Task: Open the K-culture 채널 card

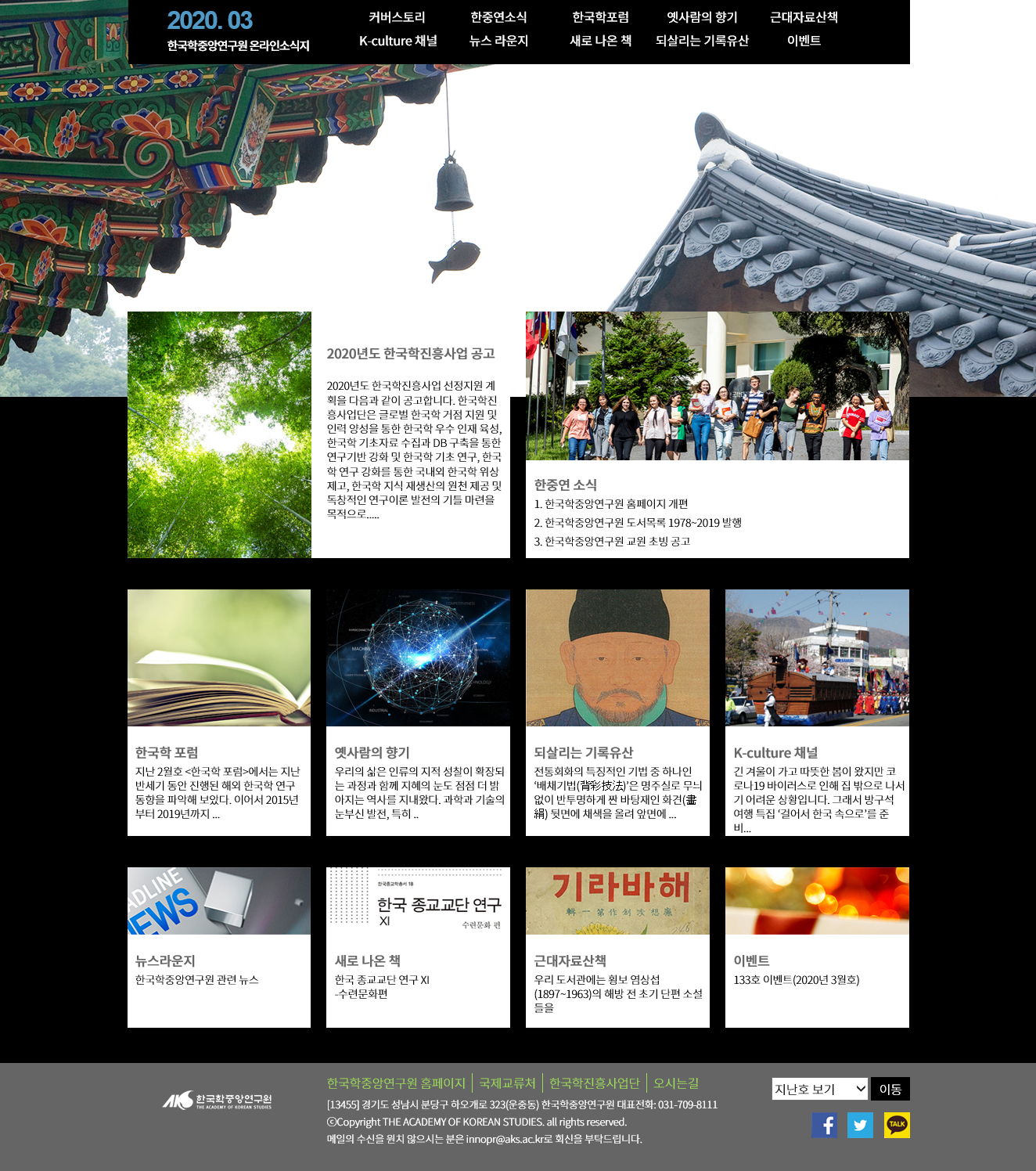Action: pyautogui.click(x=817, y=712)
